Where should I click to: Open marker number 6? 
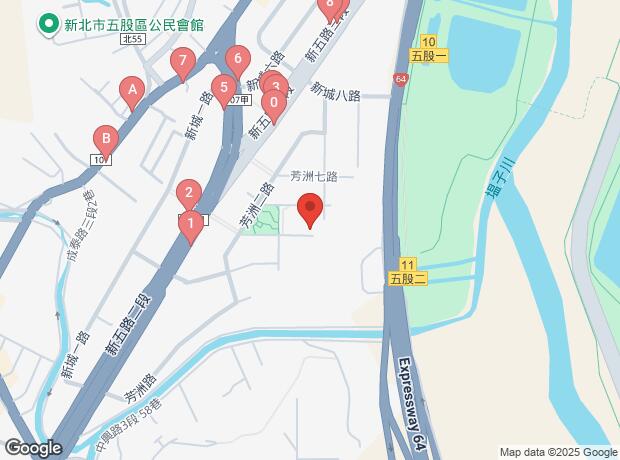(x=238, y=61)
